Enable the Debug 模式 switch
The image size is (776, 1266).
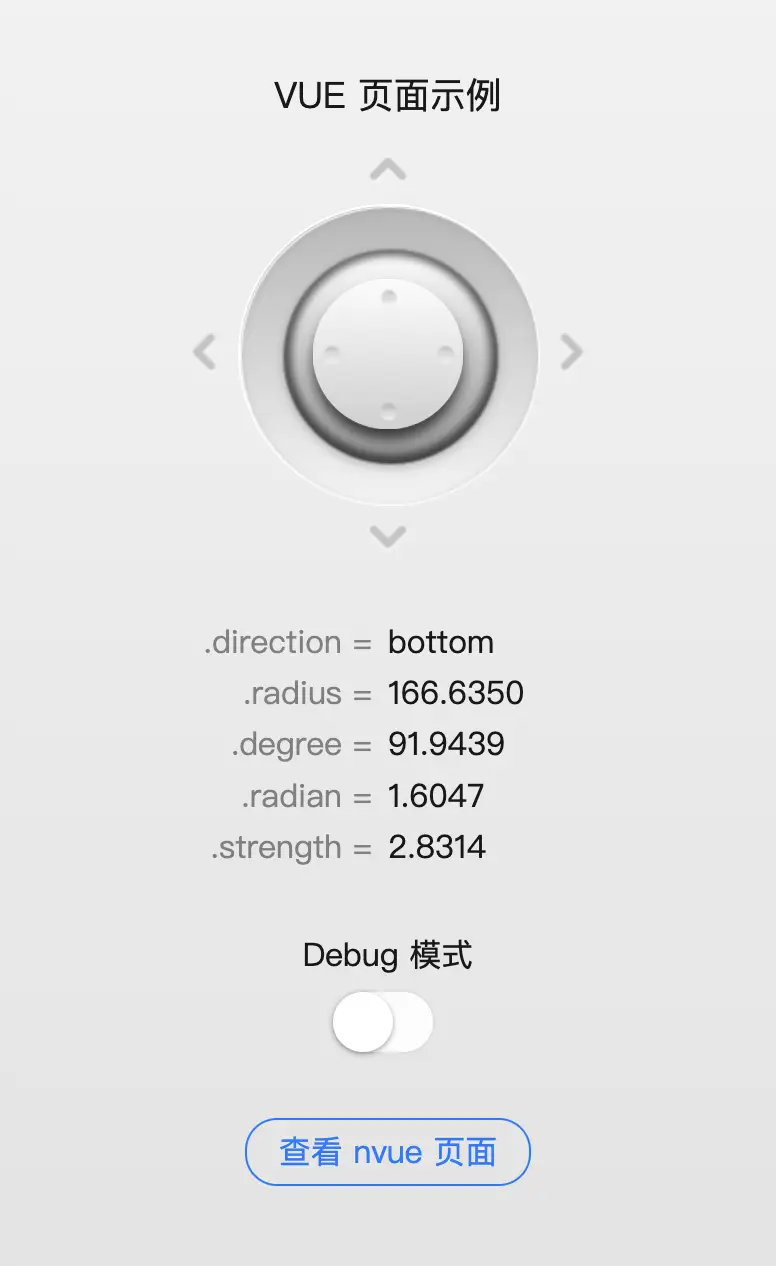click(383, 1022)
